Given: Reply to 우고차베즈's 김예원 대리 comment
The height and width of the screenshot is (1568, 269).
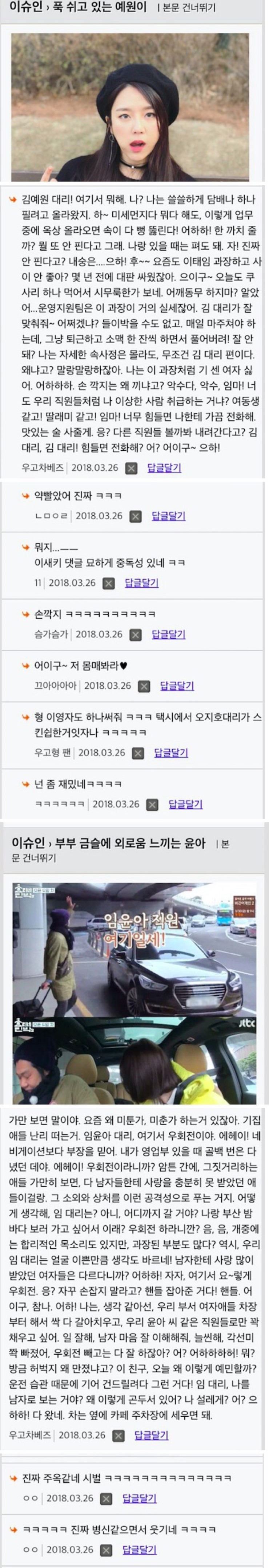Looking at the screenshot, I should coord(164,467).
